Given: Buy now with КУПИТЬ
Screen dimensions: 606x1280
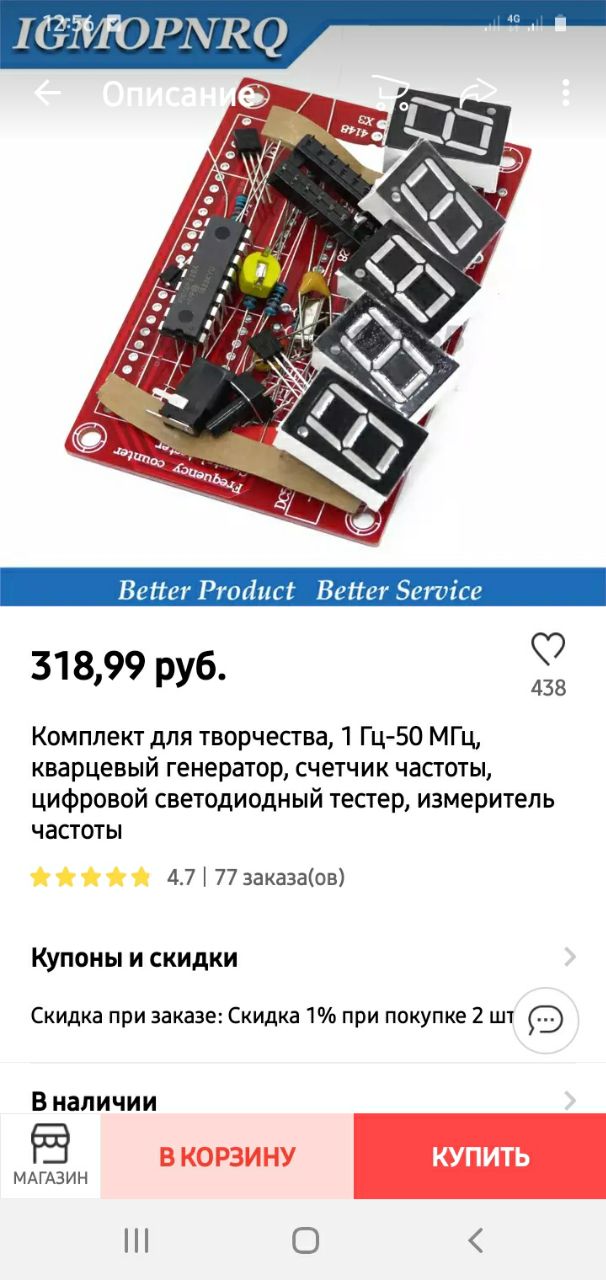Looking at the screenshot, I should pos(480,1156).
